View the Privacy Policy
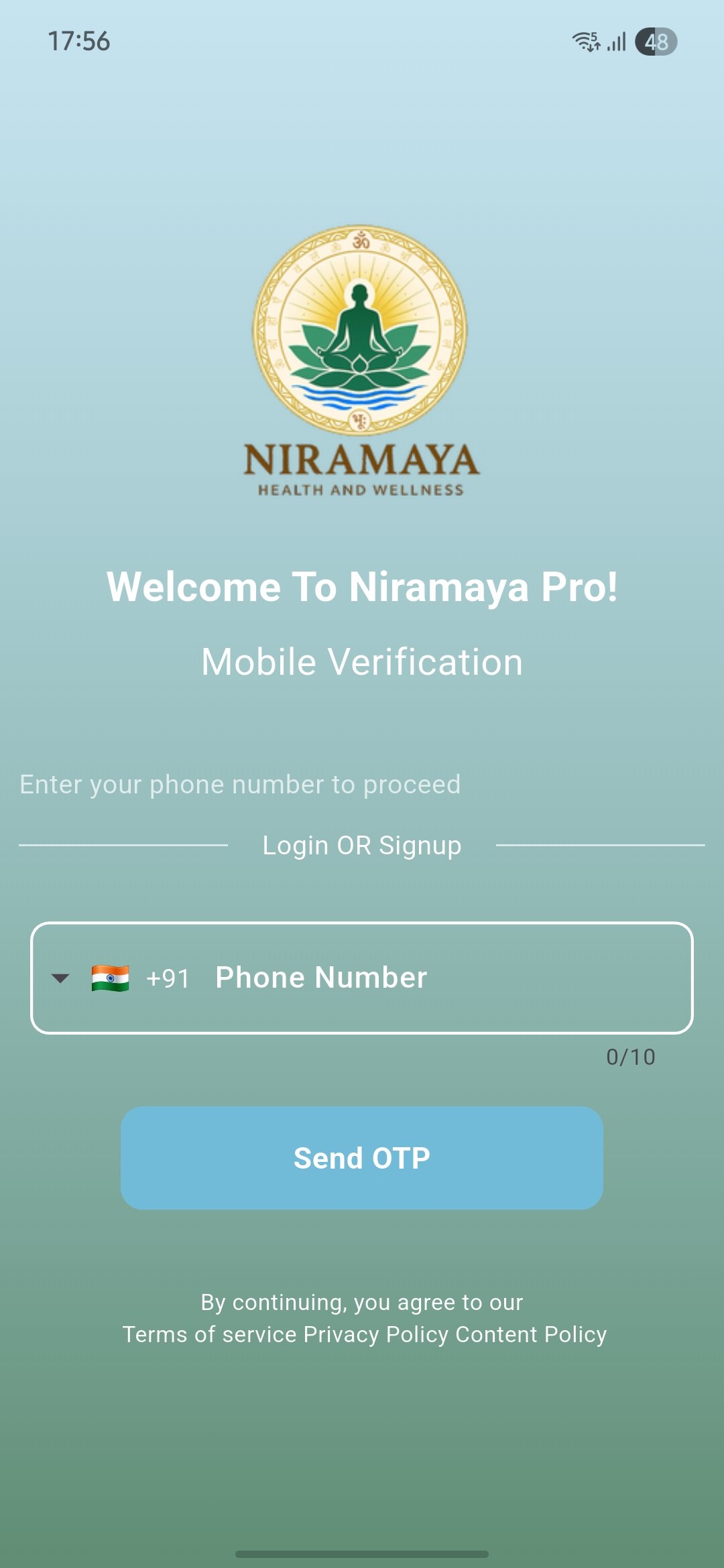The width and height of the screenshot is (724, 1568). coord(375,1334)
